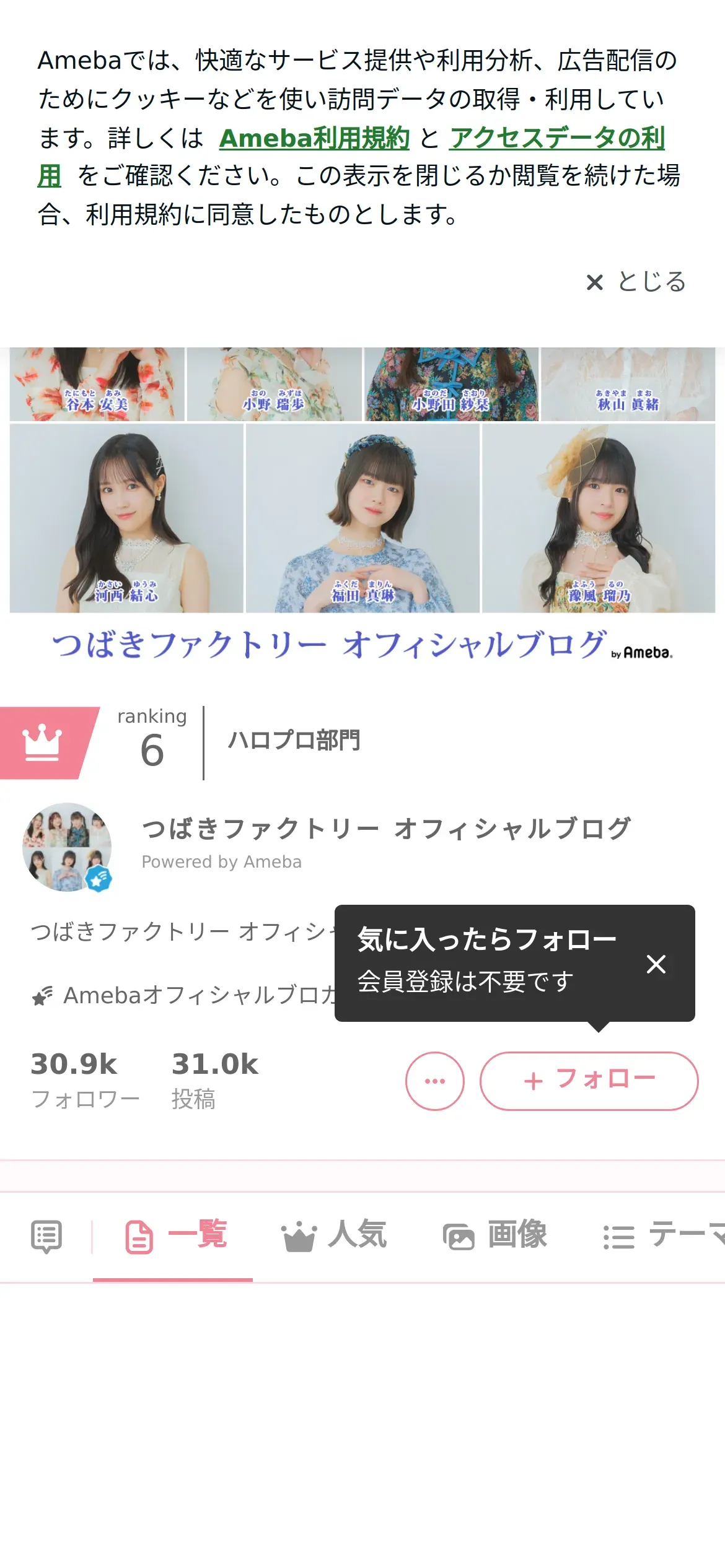The width and height of the screenshot is (725, 1568).
Task: Open the blog profile avatar
Action: [x=67, y=847]
